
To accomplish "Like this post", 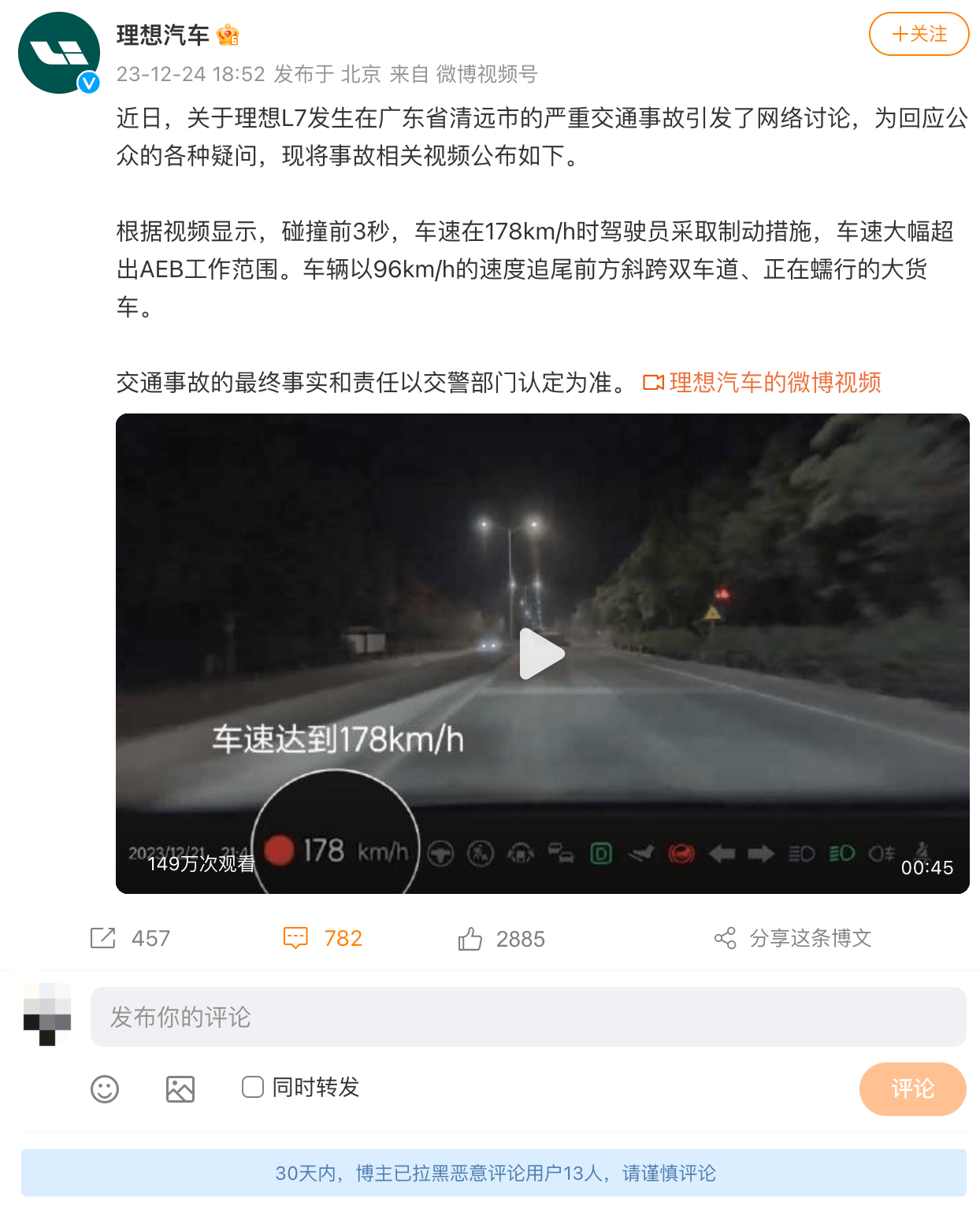I will click(x=501, y=939).
